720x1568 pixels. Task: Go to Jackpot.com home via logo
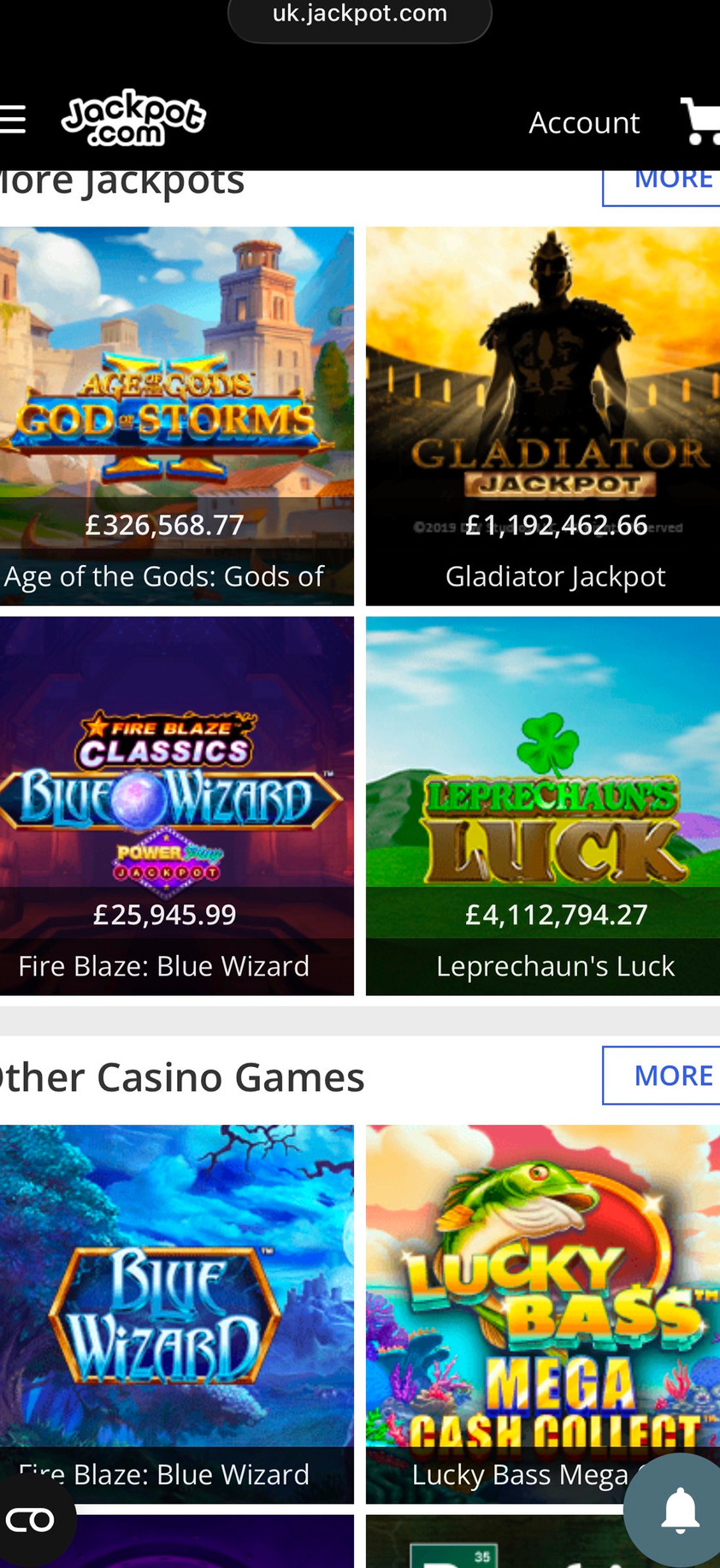[133, 118]
